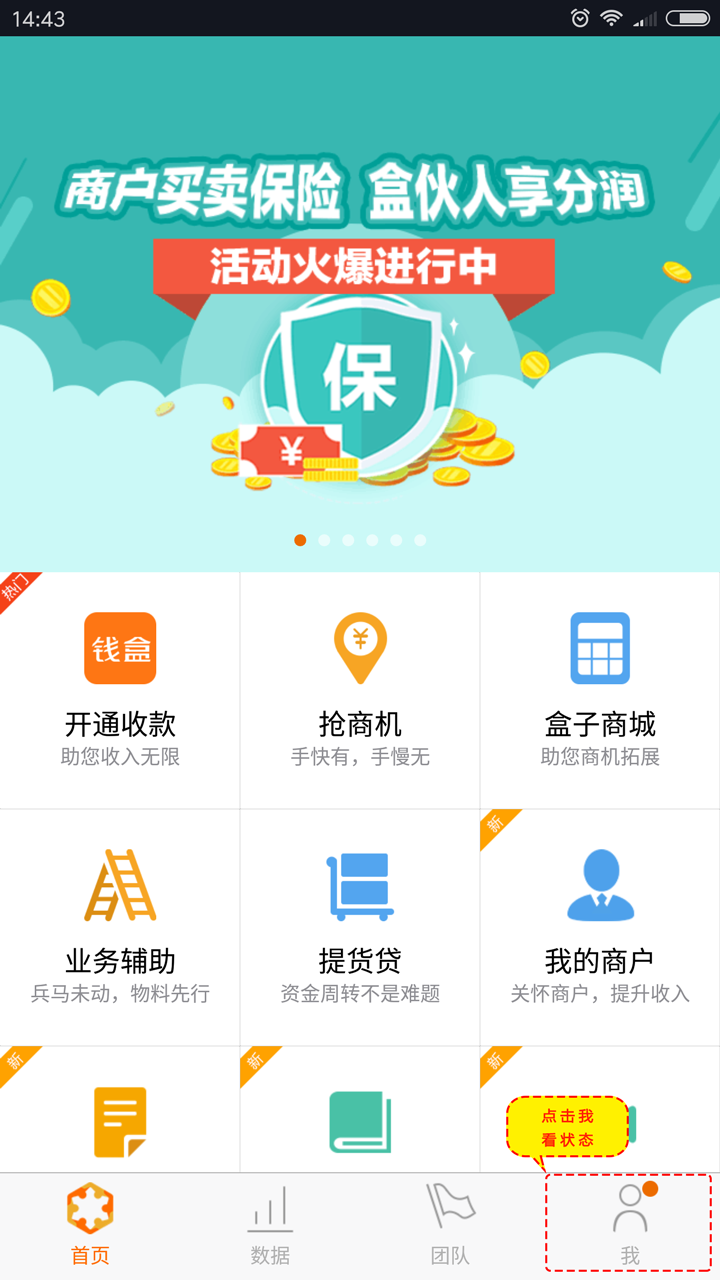
Task: Open 盒子商城 shop
Action: [600, 690]
